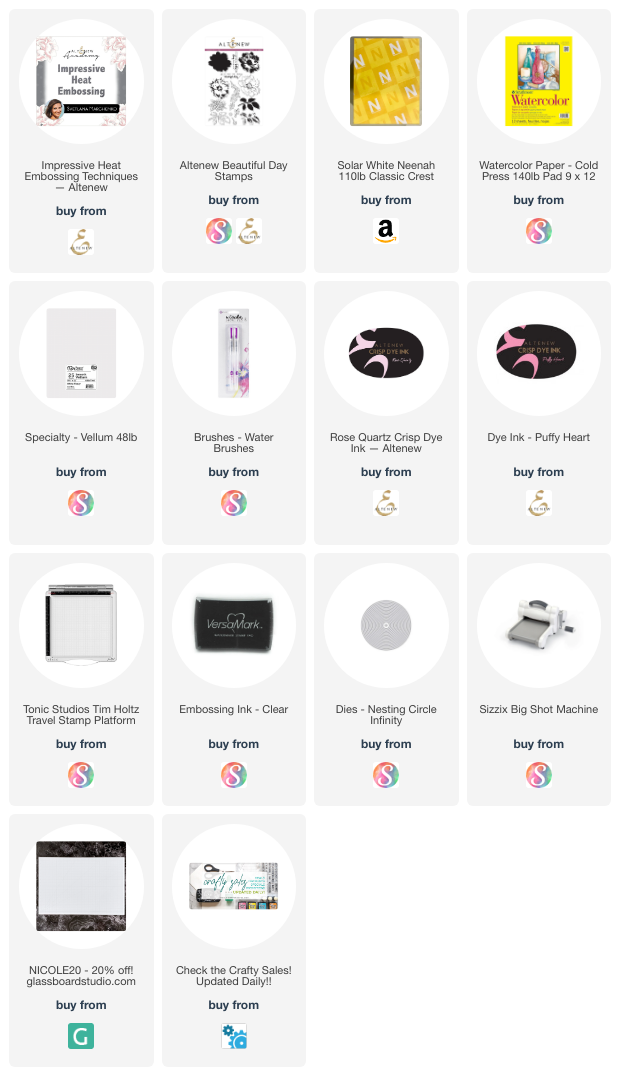Tap the store icon under Embossing Ink Clear
Image resolution: width=620 pixels, height=1088 pixels.
point(234,774)
